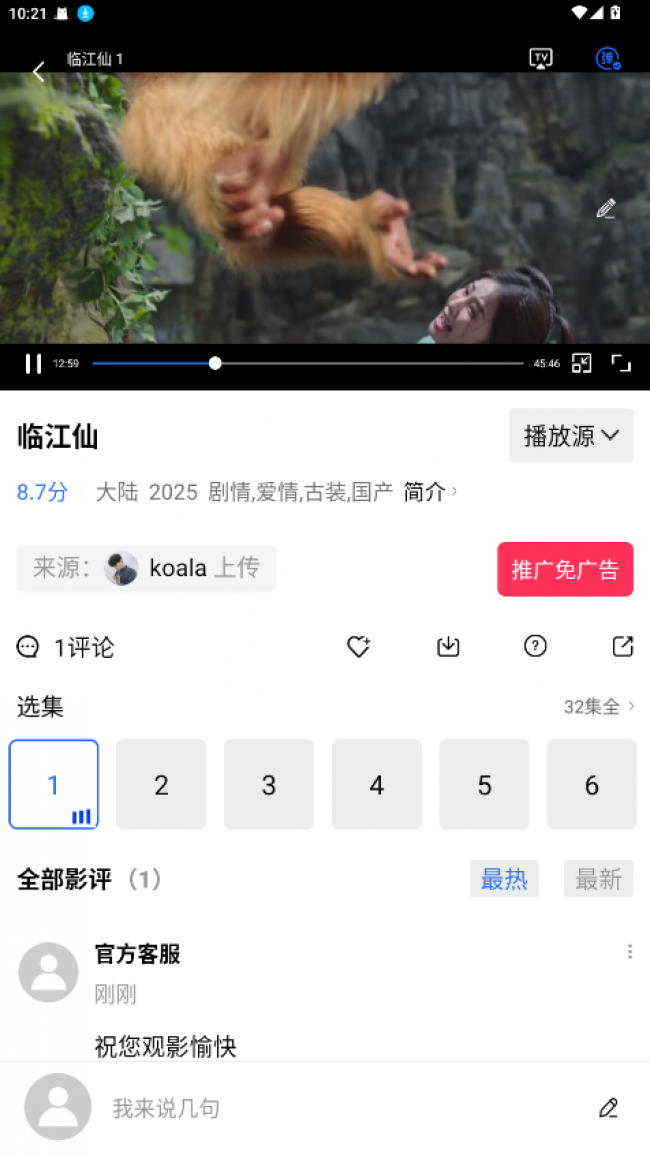Open picture-in-picture mini player
650x1155 pixels.
581,364
